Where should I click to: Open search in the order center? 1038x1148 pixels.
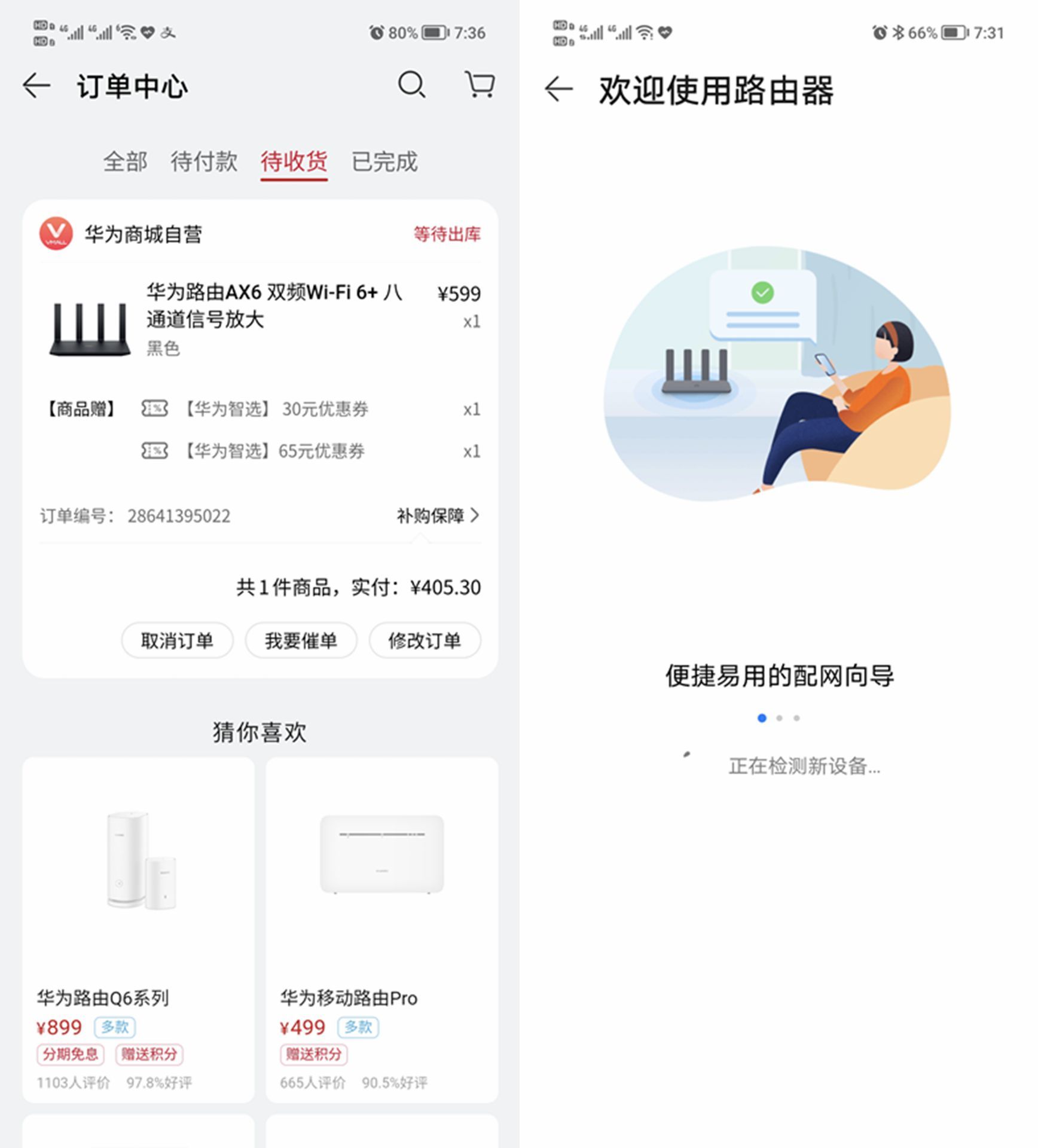point(411,85)
